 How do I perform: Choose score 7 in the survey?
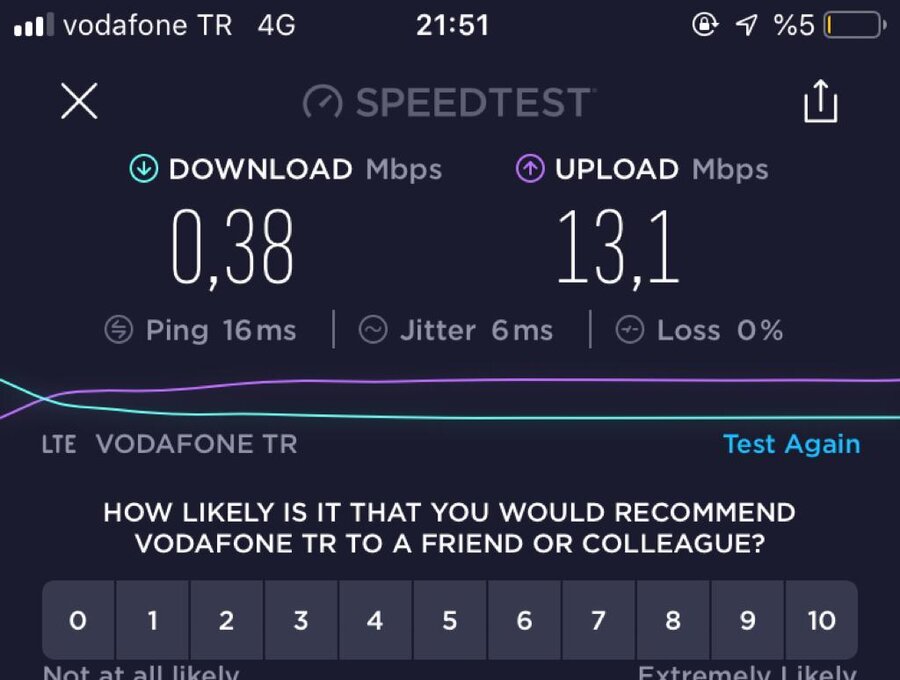598,620
